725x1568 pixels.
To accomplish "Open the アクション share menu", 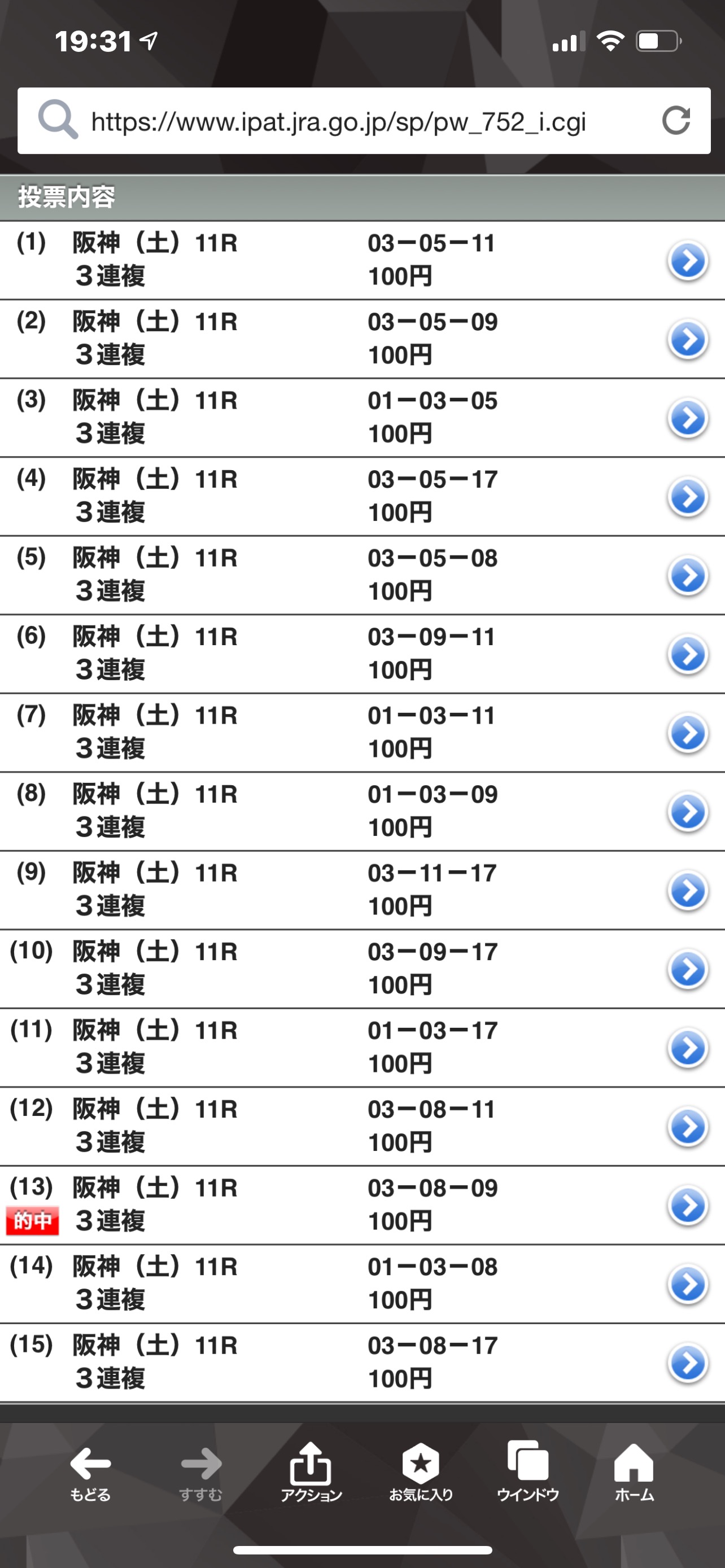I will [311, 1472].
